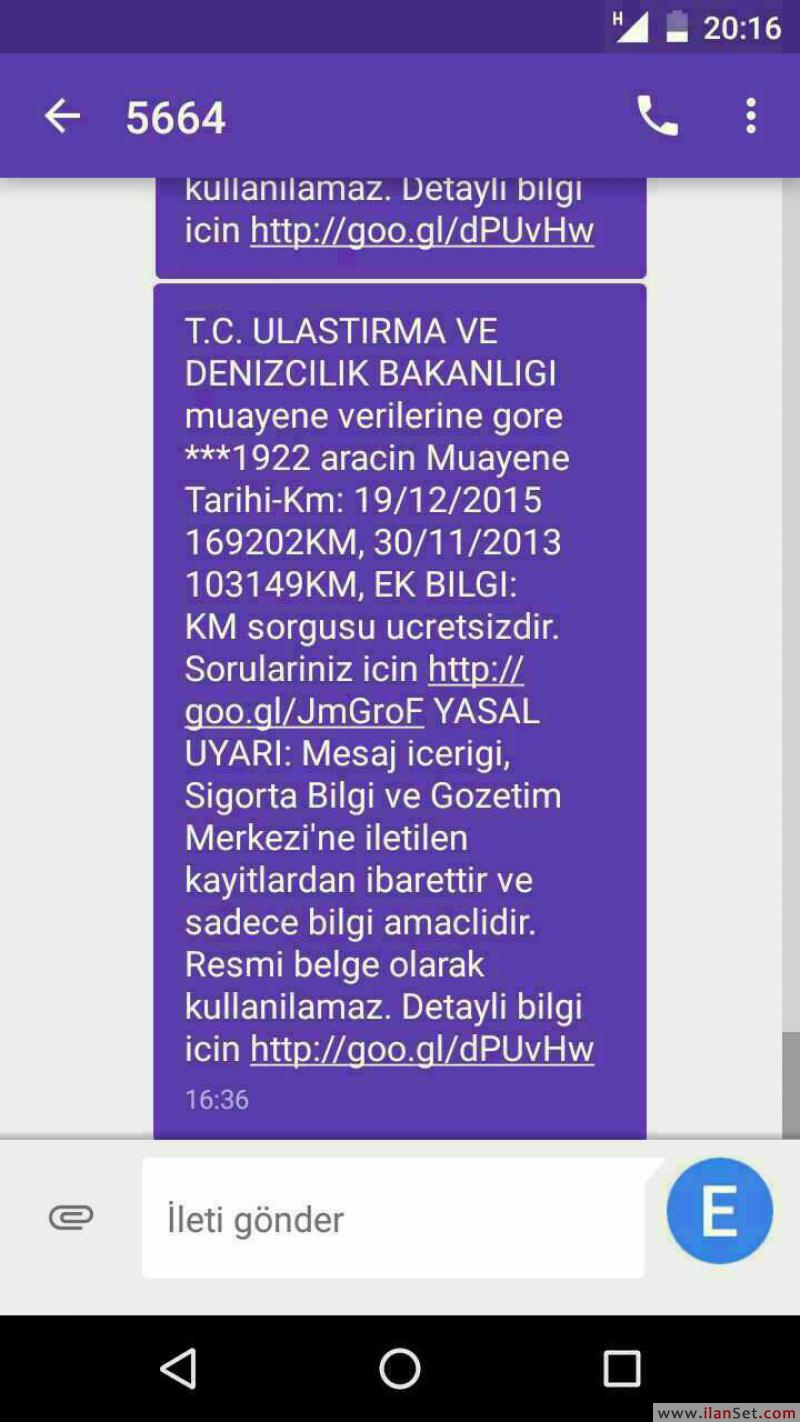Go back using the top arrow
The image size is (800, 1422).
62,117
